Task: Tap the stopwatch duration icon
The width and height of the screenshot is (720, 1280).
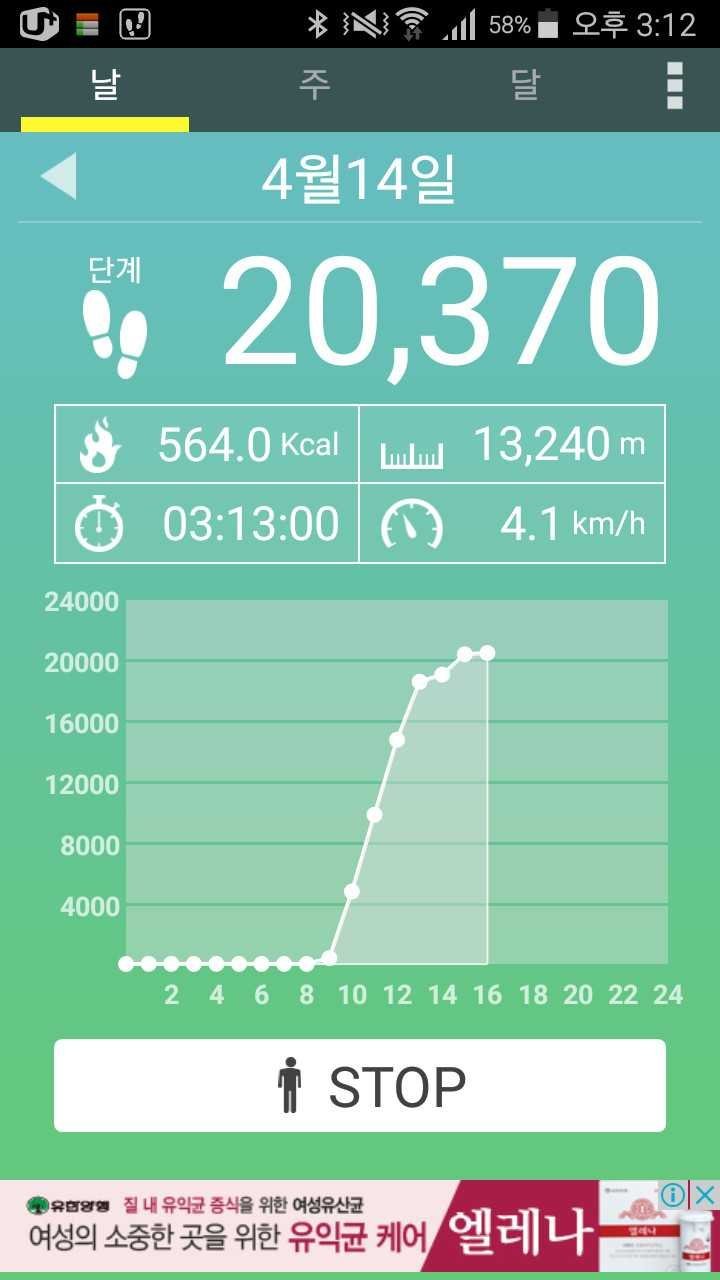Action: [x=100, y=523]
